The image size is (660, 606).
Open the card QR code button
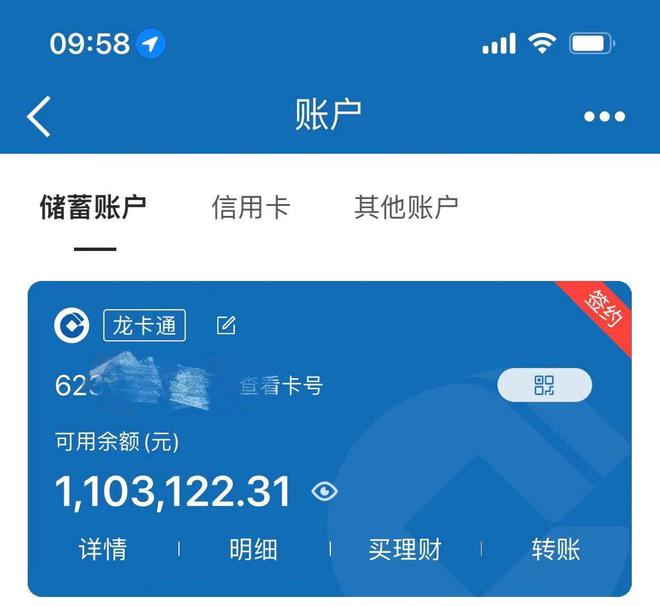click(544, 385)
